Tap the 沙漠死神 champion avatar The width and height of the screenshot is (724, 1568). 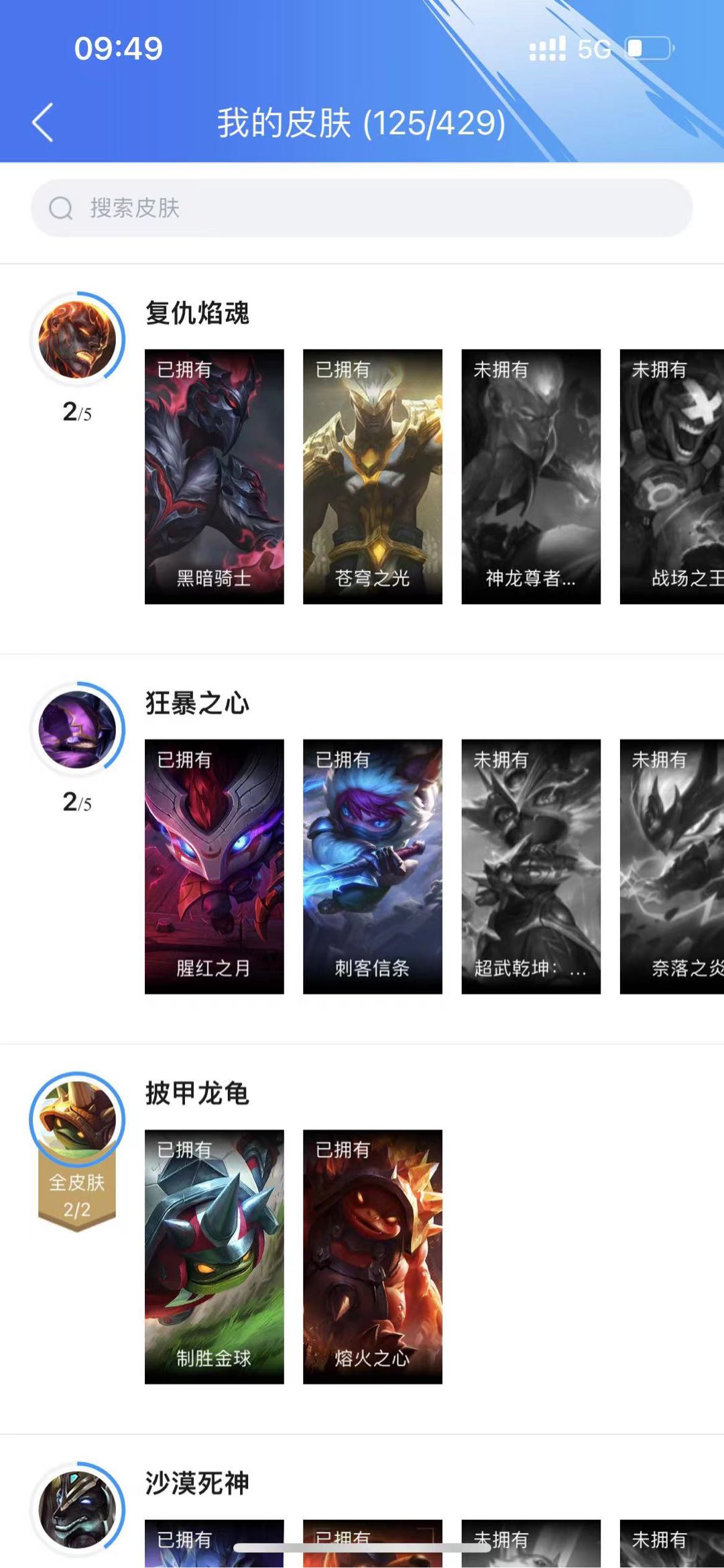[77, 1509]
